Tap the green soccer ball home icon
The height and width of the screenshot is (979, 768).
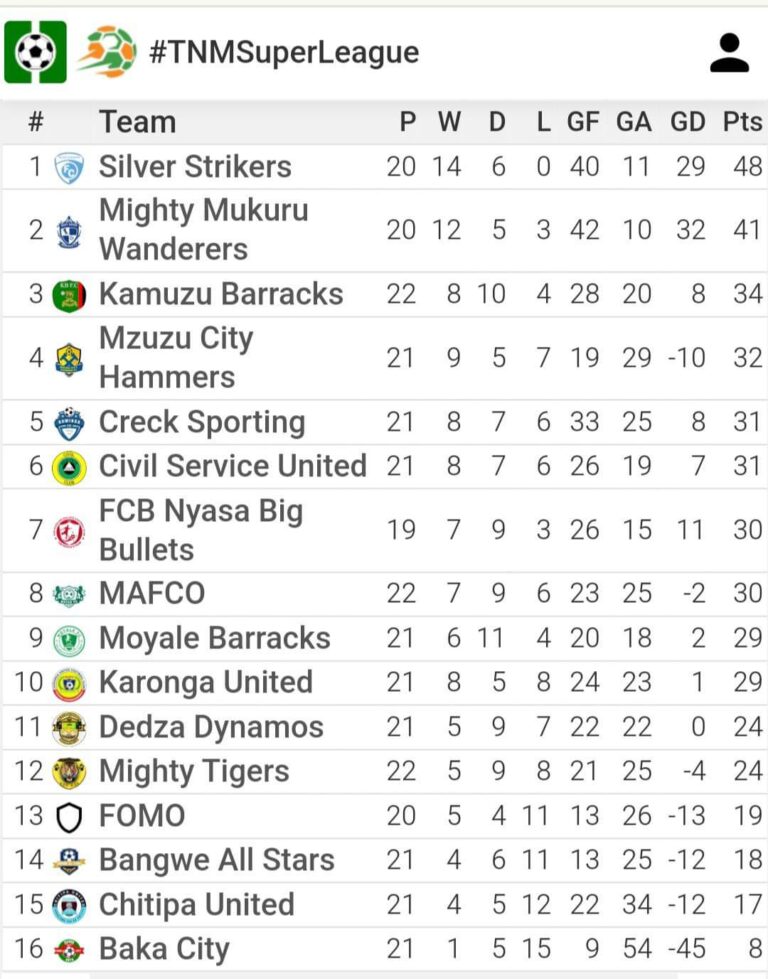point(35,52)
